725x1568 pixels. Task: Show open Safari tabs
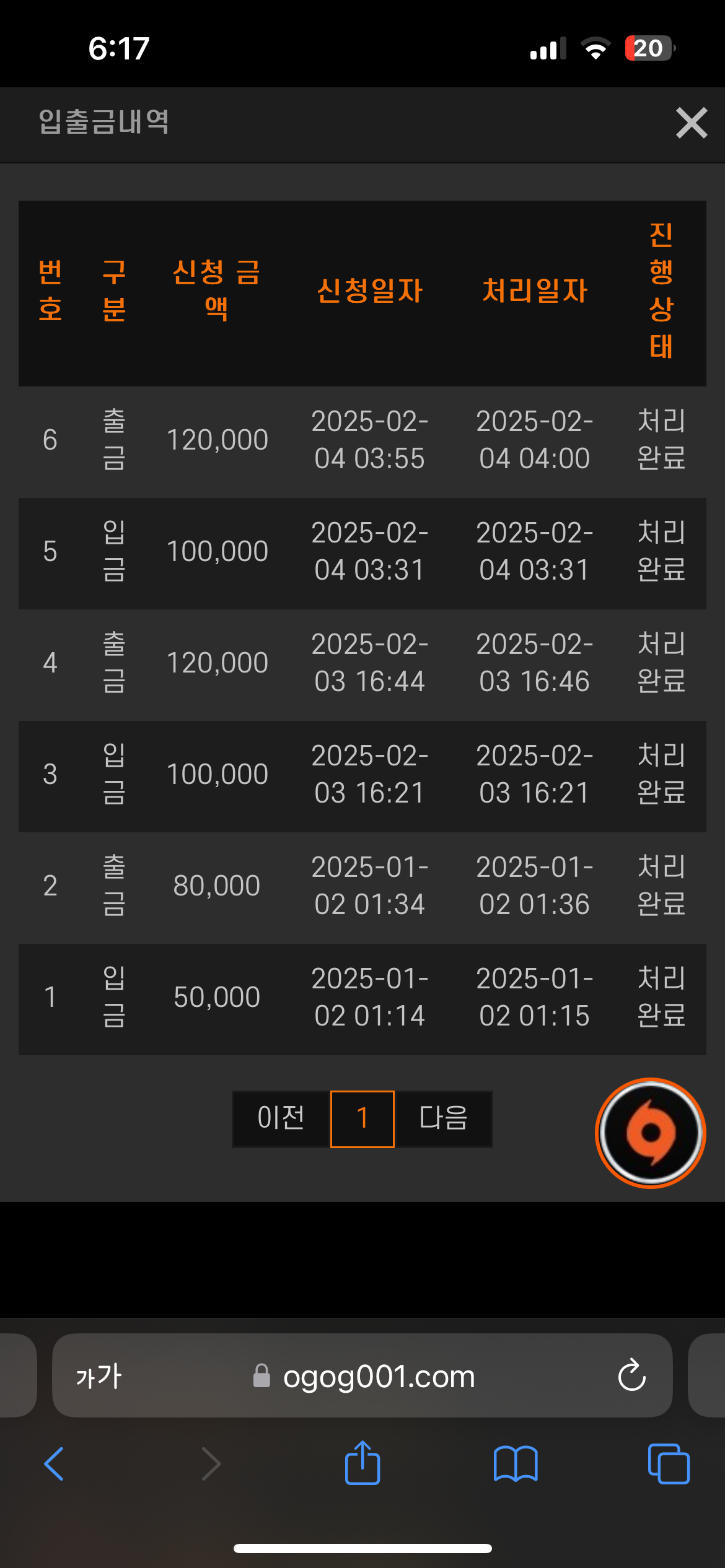(x=669, y=1464)
